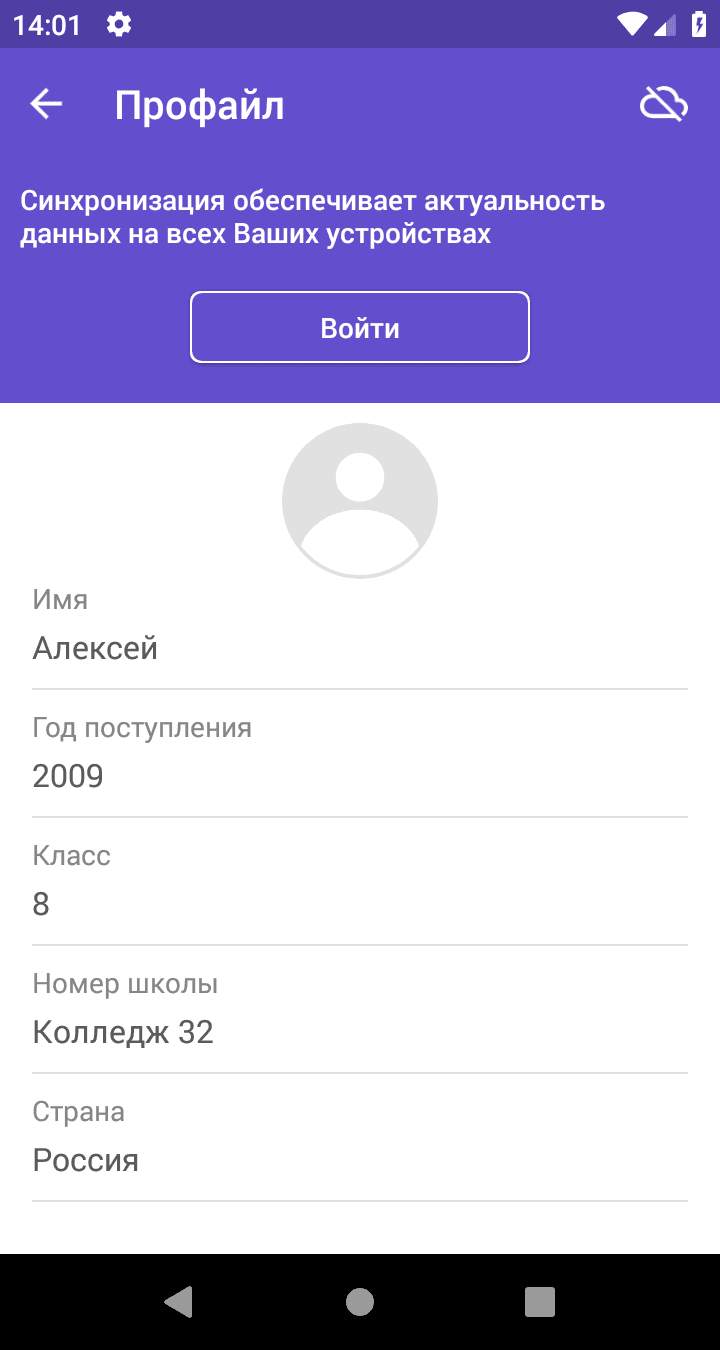
Task: Select the Год поступления field showing 2009
Action: (x=360, y=776)
